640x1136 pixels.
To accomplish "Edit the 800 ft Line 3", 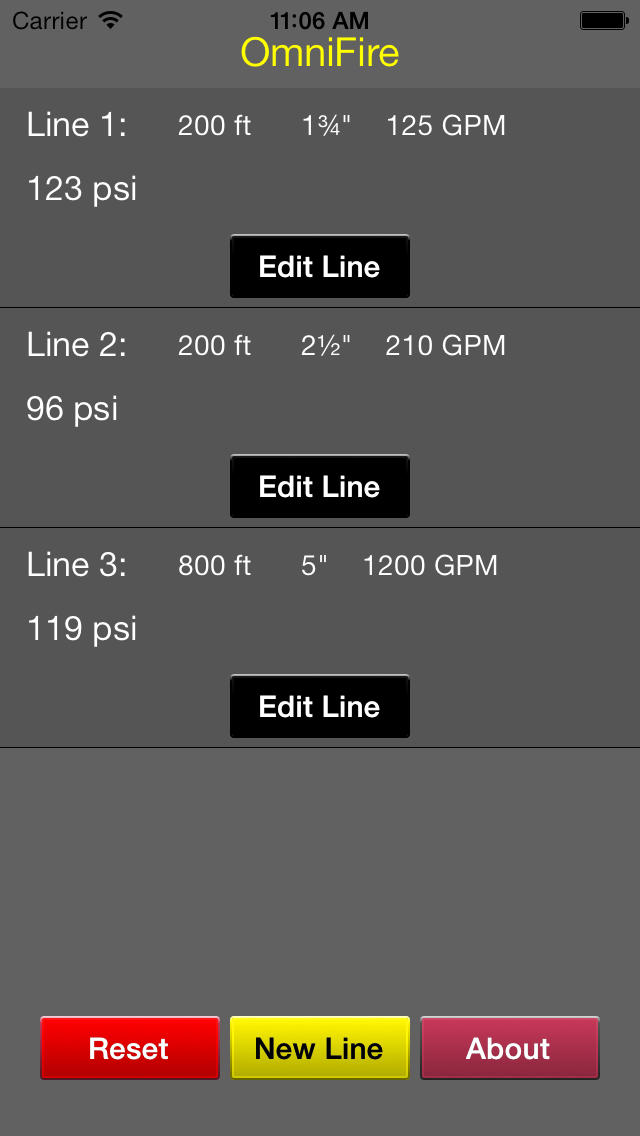I will click(x=320, y=707).
